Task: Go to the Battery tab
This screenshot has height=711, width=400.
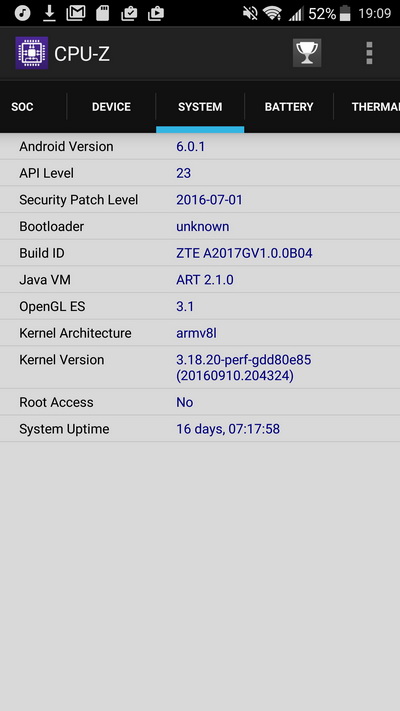Action: [x=289, y=107]
